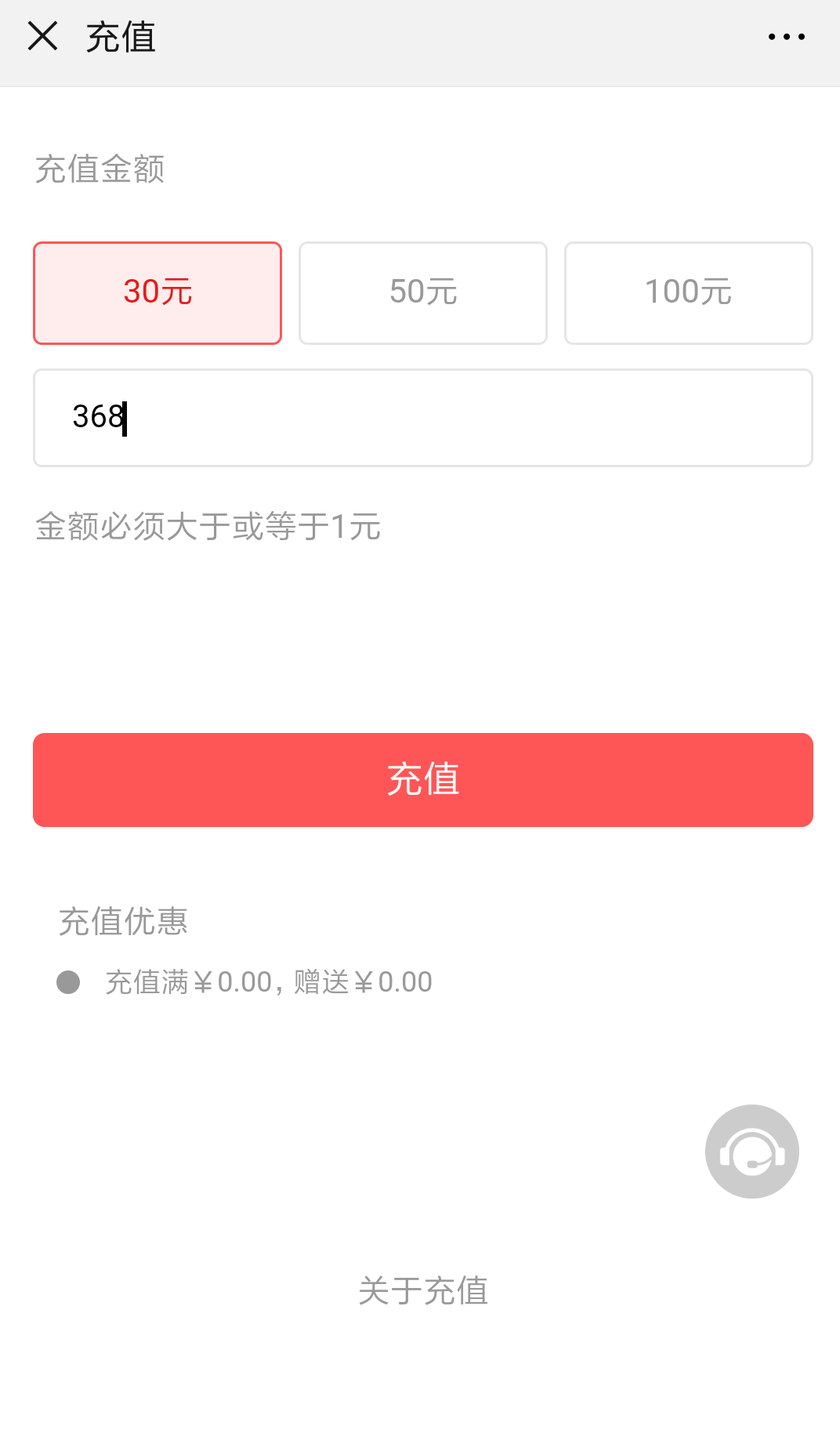This screenshot has height=1433, width=840.
Task: Select the 30元 recharge amount
Action: pyautogui.click(x=157, y=292)
